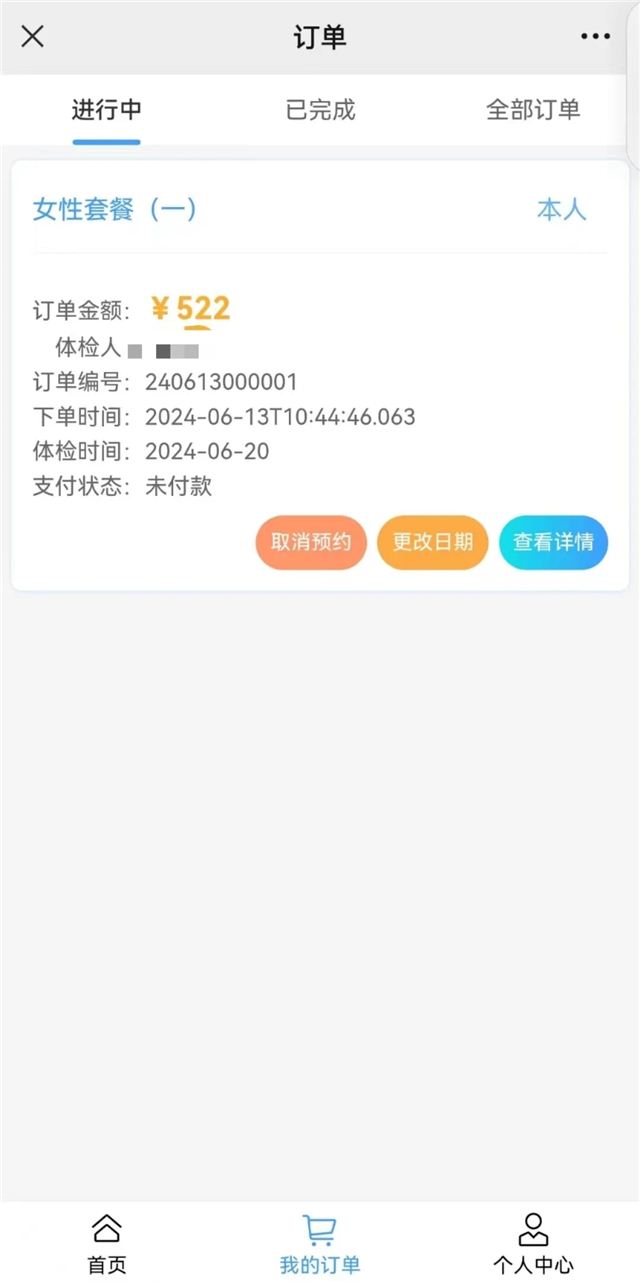Viewport: 640px width, 1284px height.
Task: View order details via 查看详情
Action: click(x=553, y=542)
